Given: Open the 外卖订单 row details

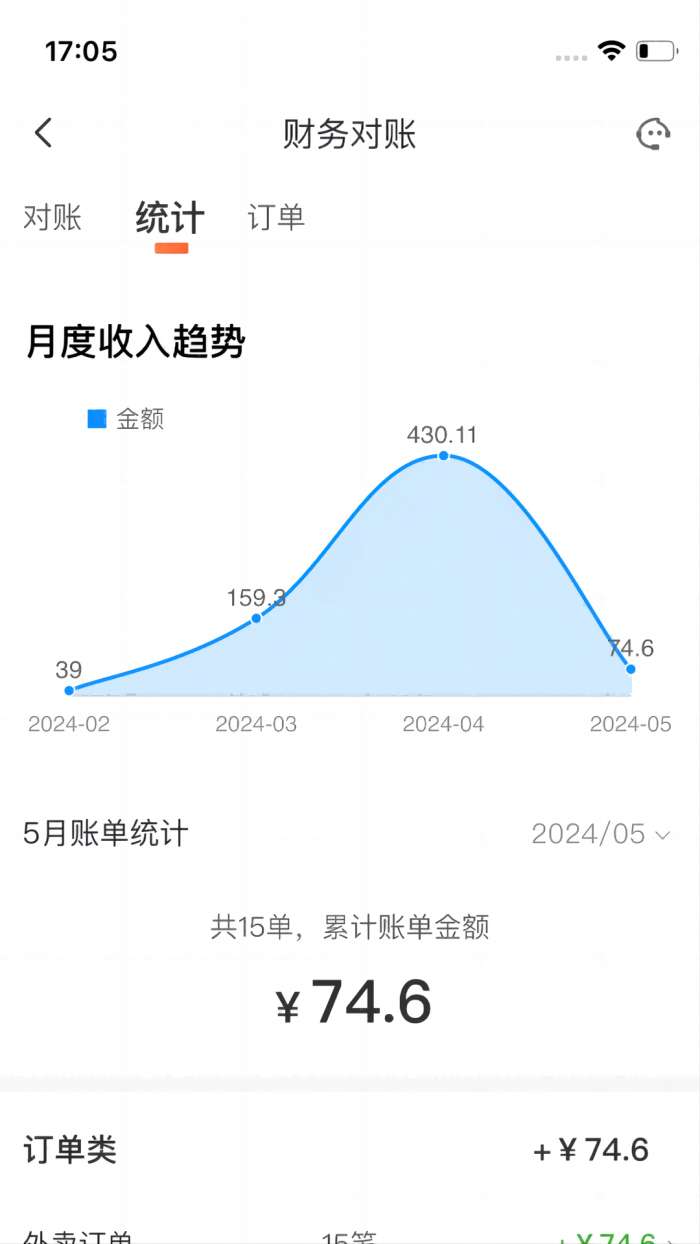Looking at the screenshot, I should tap(350, 1236).
